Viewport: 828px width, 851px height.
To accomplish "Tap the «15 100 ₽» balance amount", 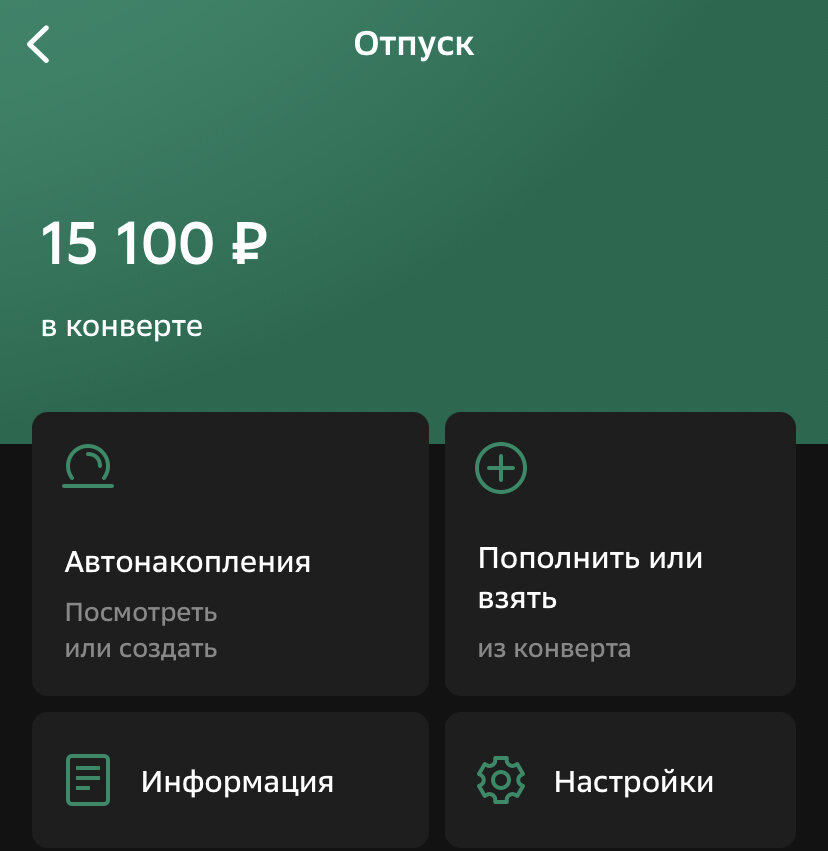I will (x=155, y=241).
